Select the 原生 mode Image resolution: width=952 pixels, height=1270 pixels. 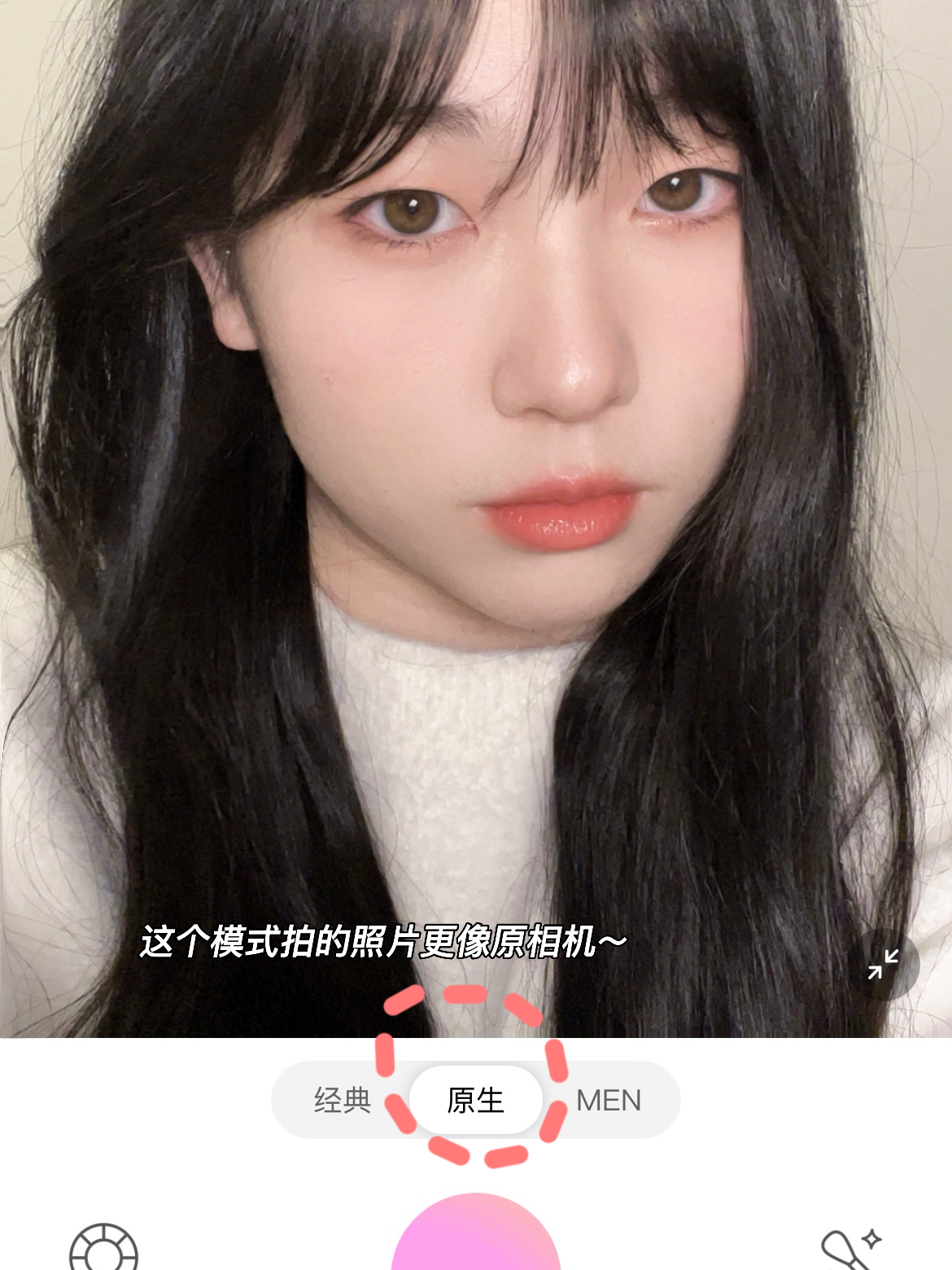[476, 1100]
